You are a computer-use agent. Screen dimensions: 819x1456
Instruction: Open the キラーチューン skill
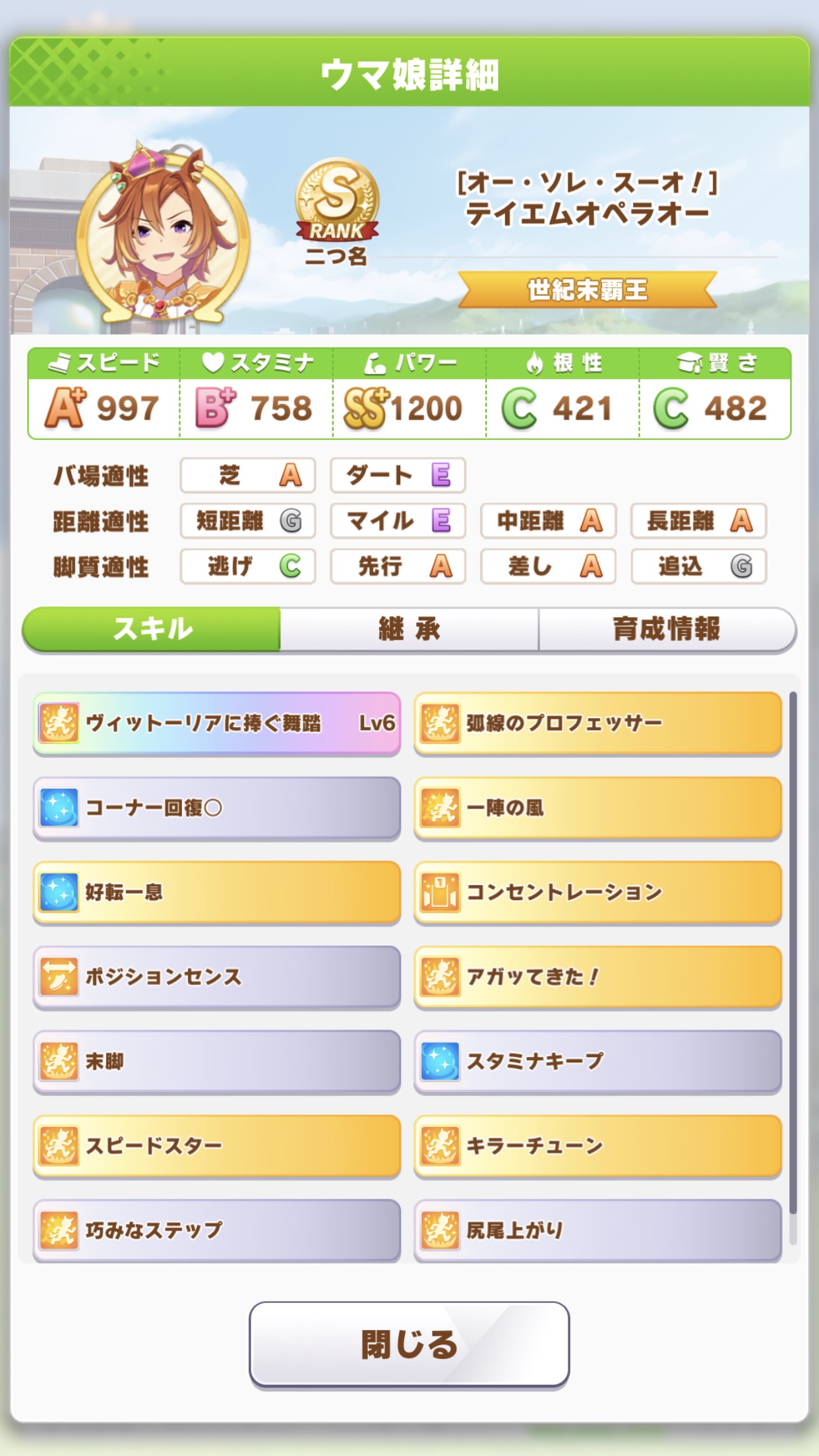(597, 1145)
